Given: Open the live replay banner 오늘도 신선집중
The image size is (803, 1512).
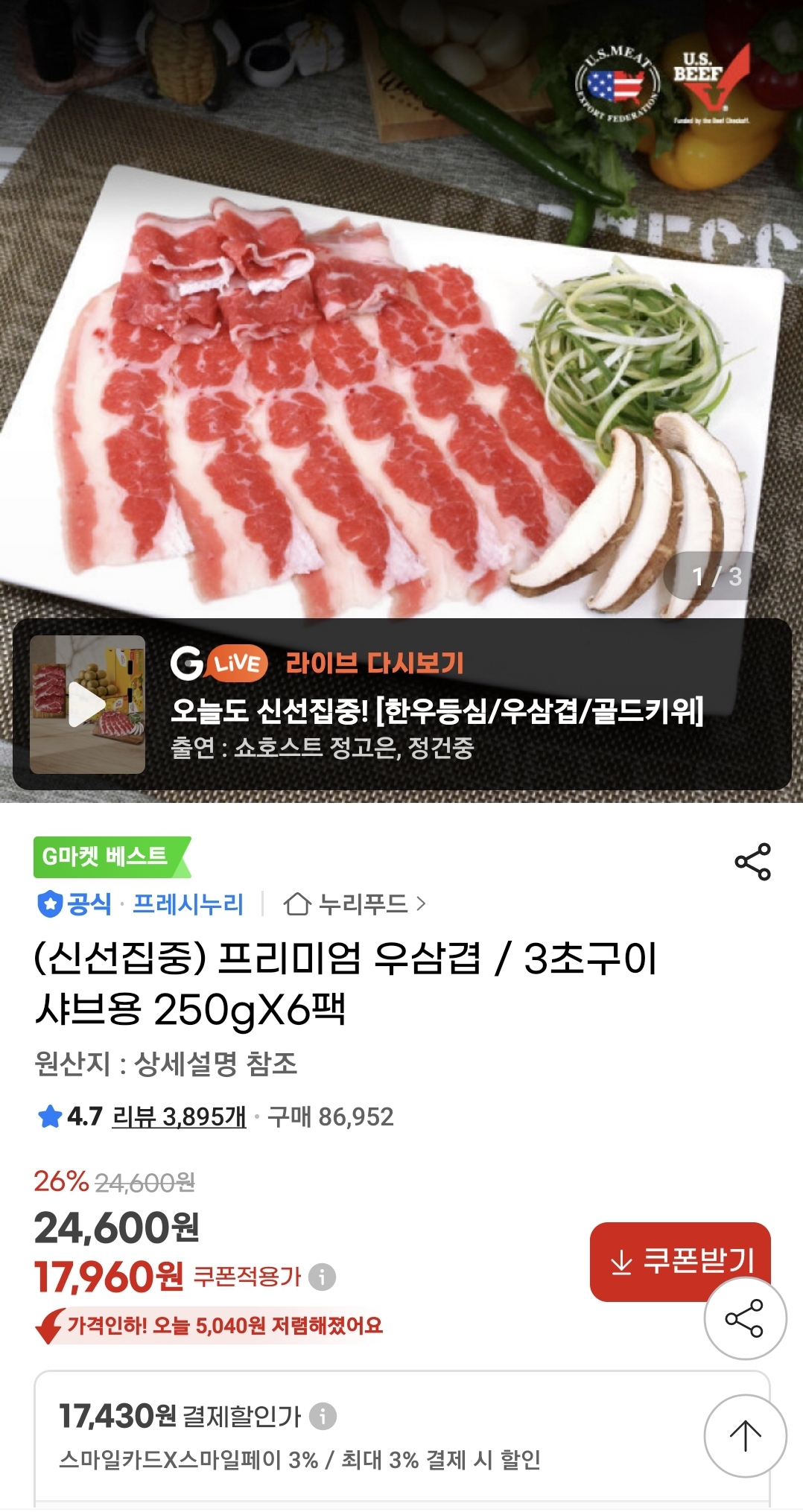Looking at the screenshot, I should point(436,710).
